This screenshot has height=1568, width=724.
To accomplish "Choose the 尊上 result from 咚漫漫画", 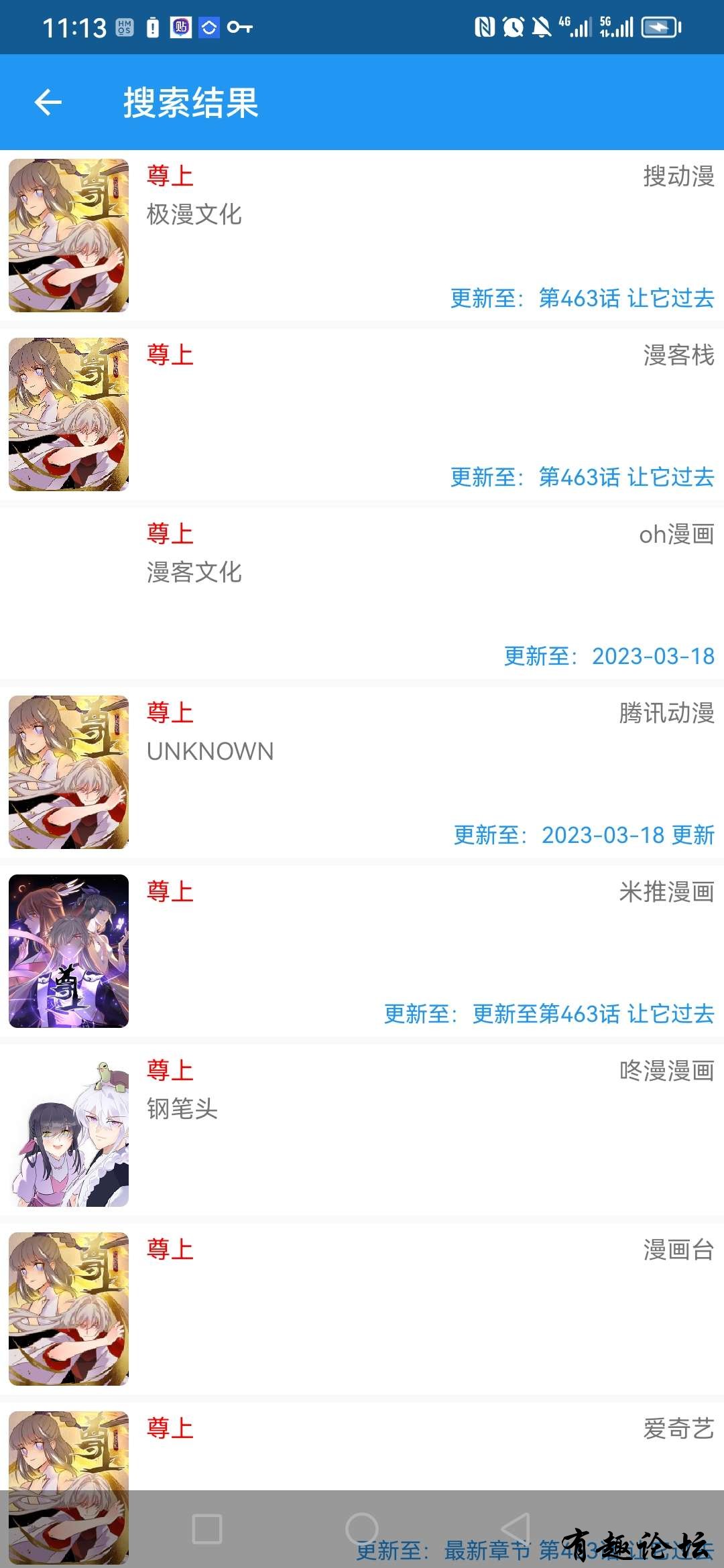I will pos(362,1130).
